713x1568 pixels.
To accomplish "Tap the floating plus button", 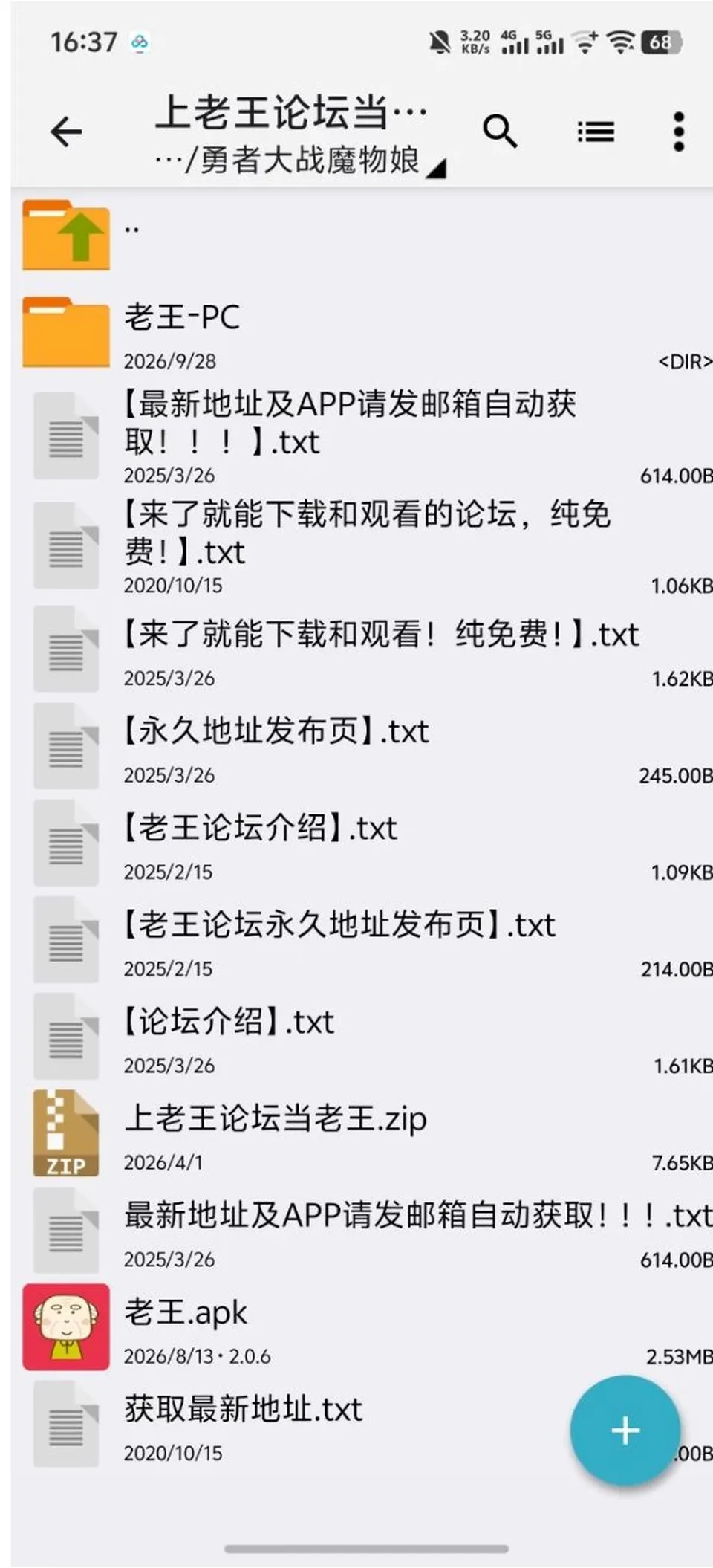I will pos(625,1430).
